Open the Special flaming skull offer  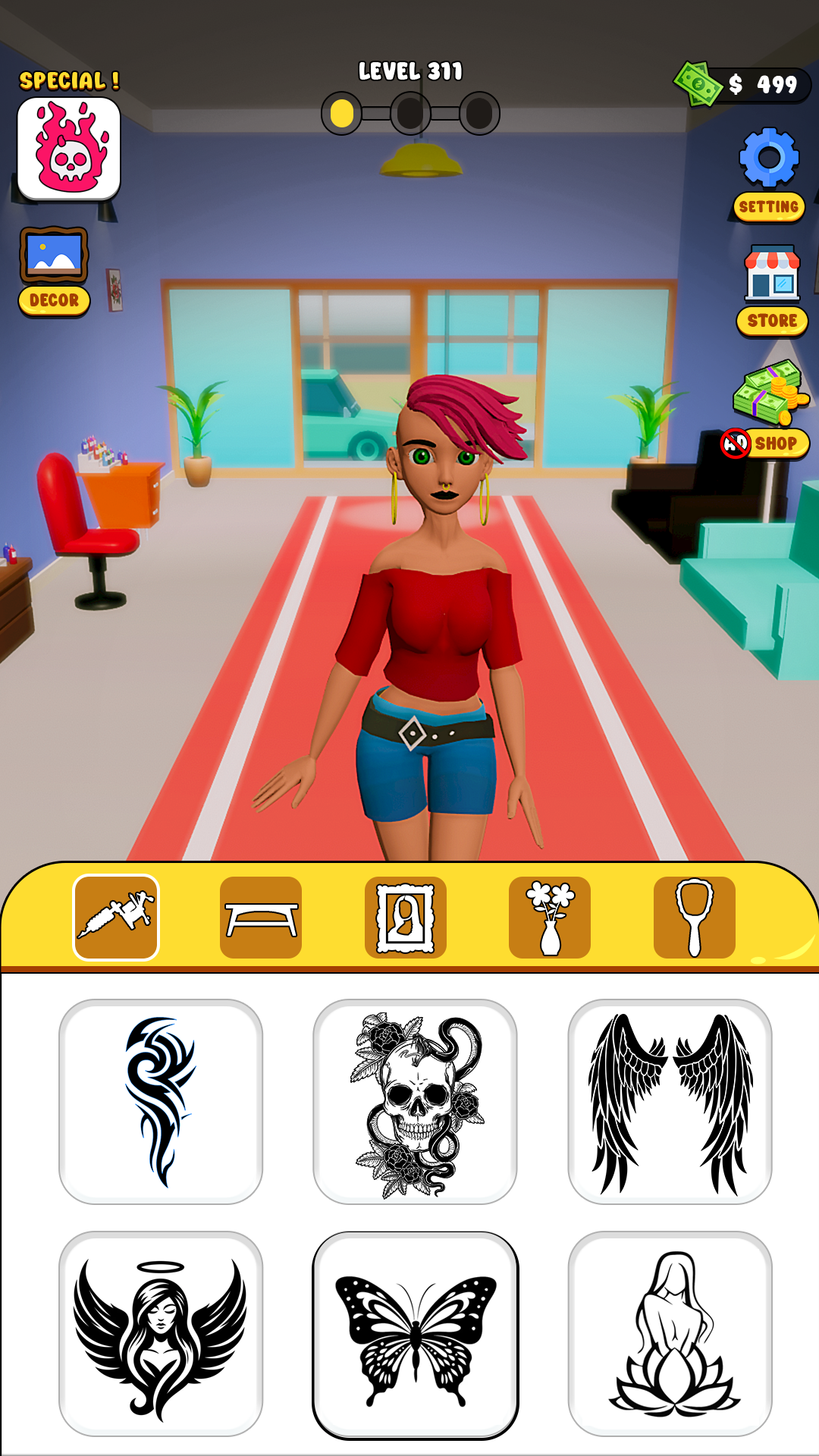click(x=69, y=149)
